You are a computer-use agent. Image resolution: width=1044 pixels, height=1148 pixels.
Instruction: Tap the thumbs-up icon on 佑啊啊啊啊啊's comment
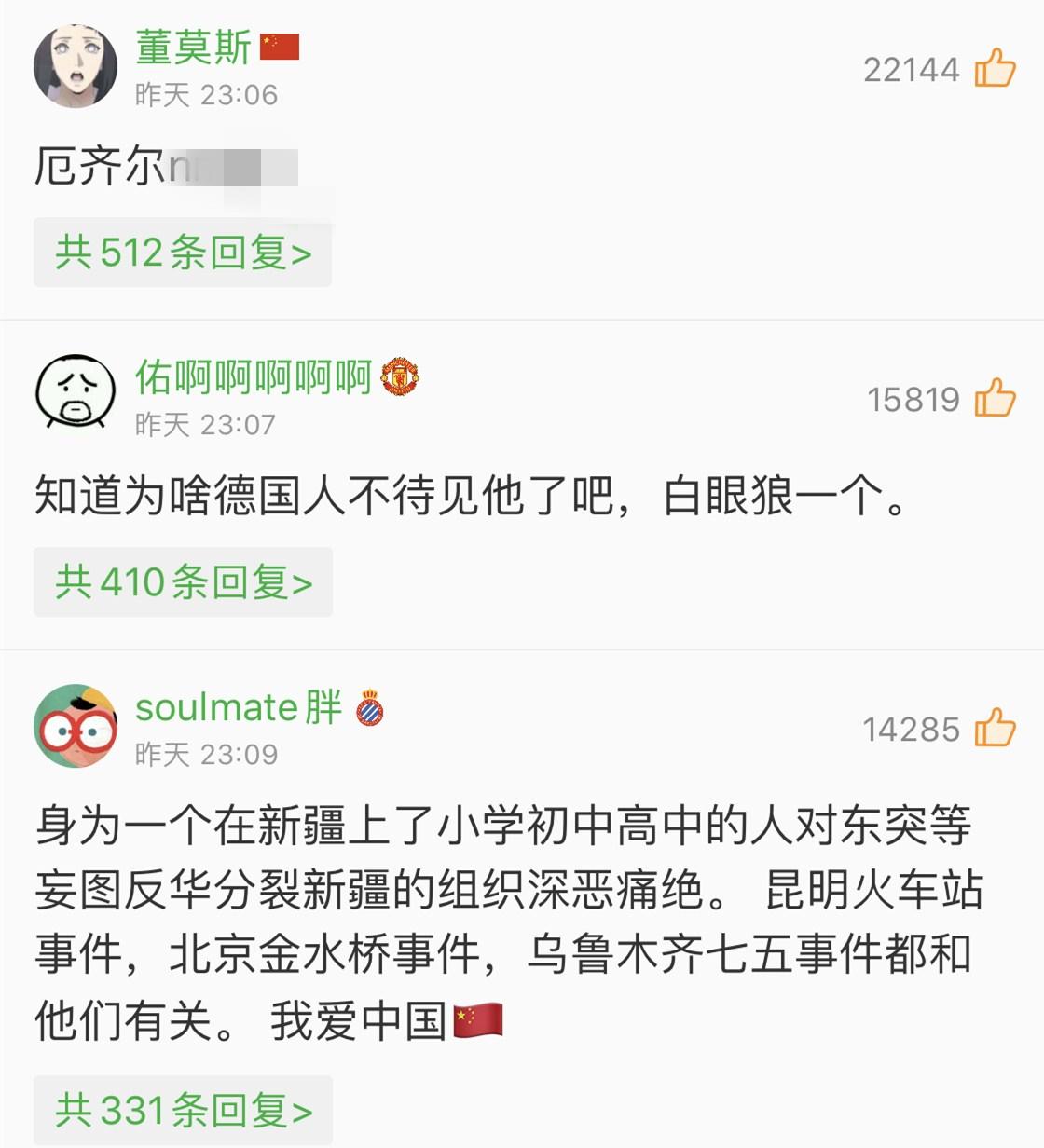995,396
